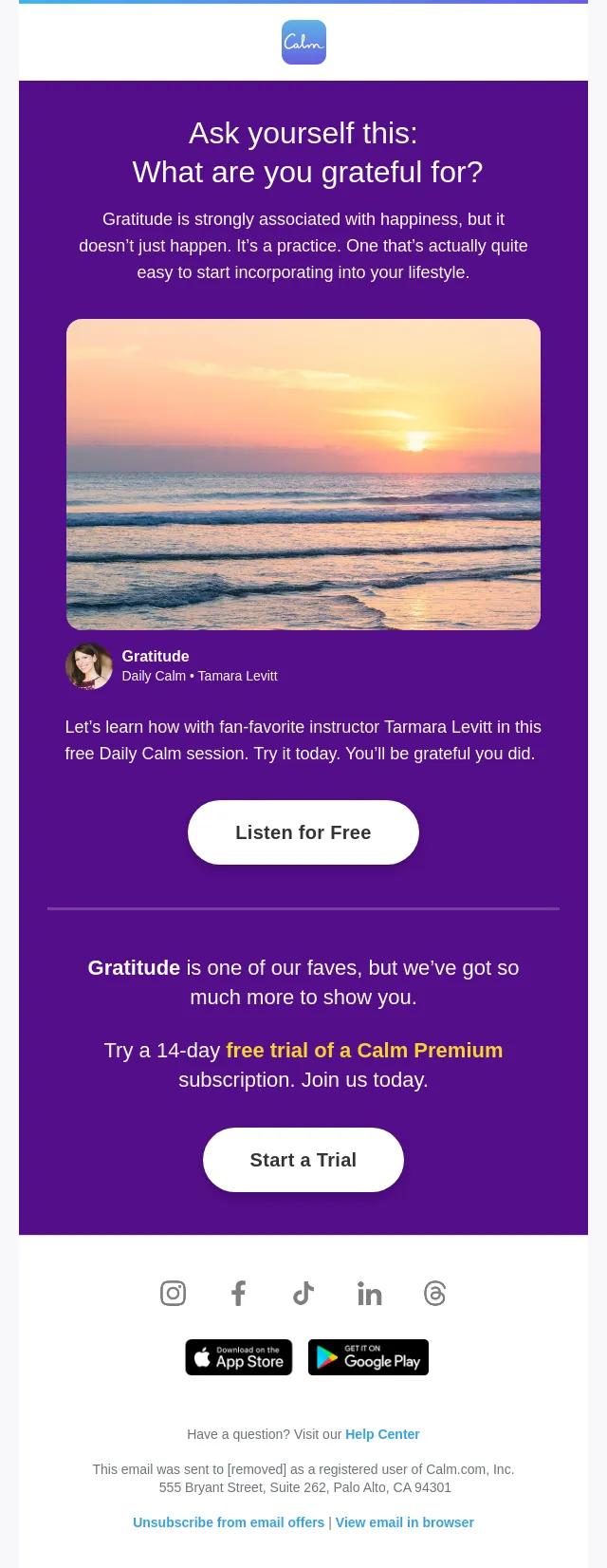Get the app on Google Play

(x=369, y=1357)
